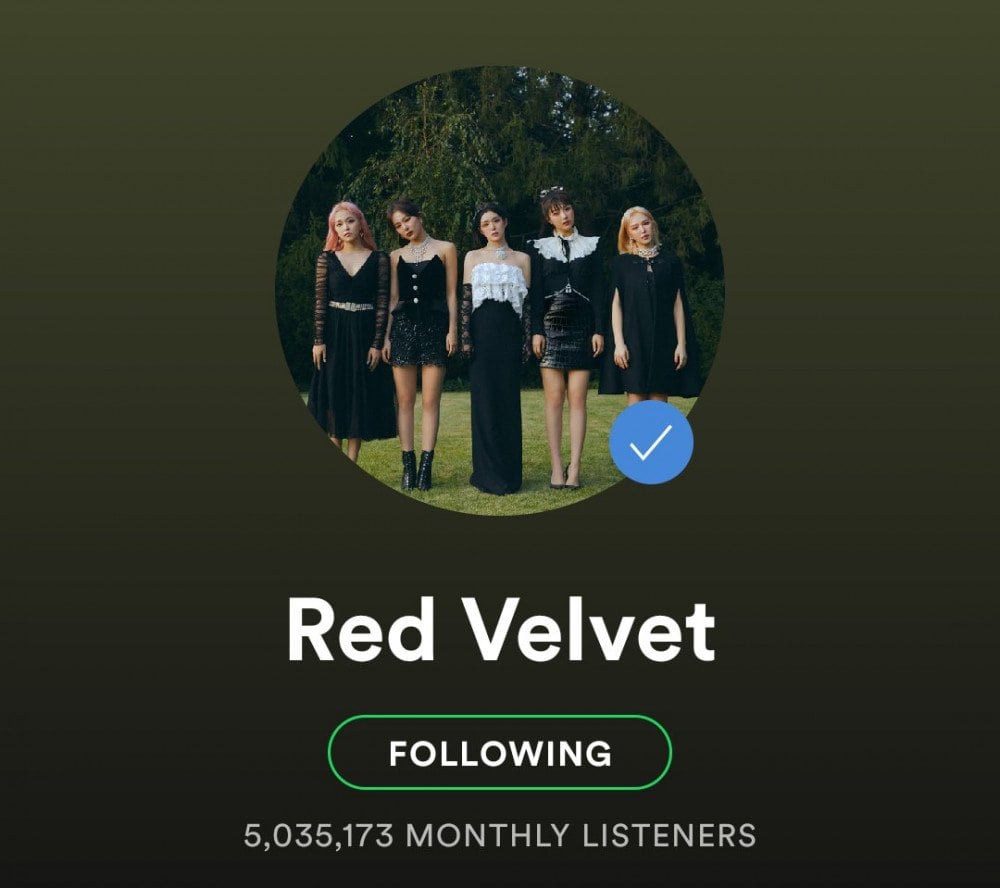Open Red Velvet's artist profile picture
The image size is (1000, 888).
(x=499, y=290)
